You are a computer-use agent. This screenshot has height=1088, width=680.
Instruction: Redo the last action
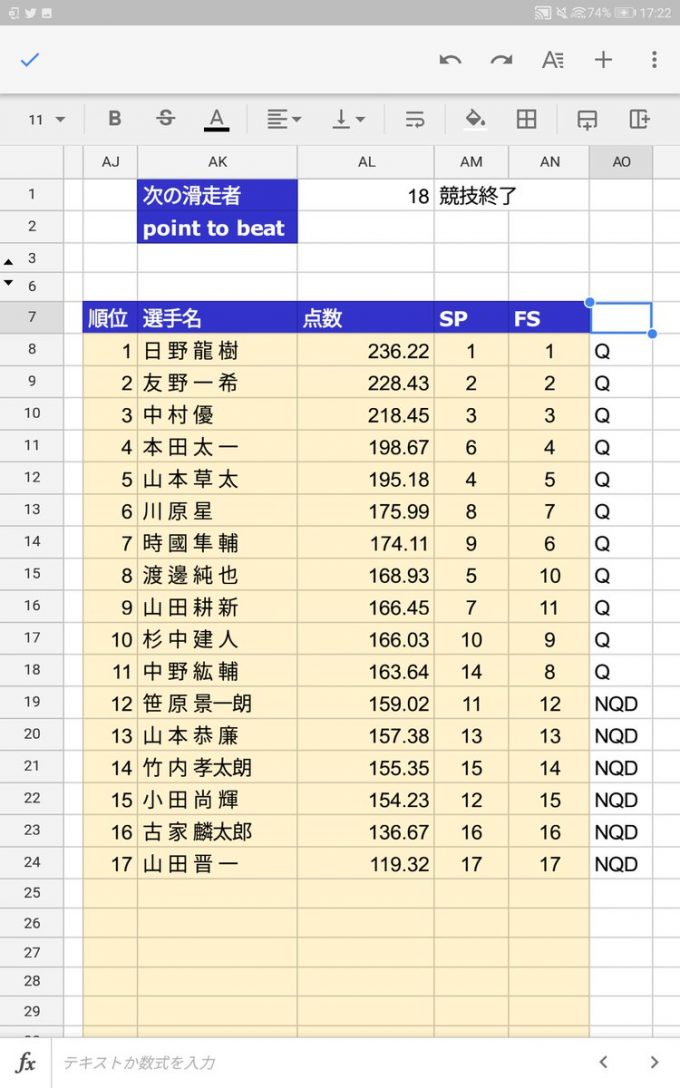(x=501, y=60)
